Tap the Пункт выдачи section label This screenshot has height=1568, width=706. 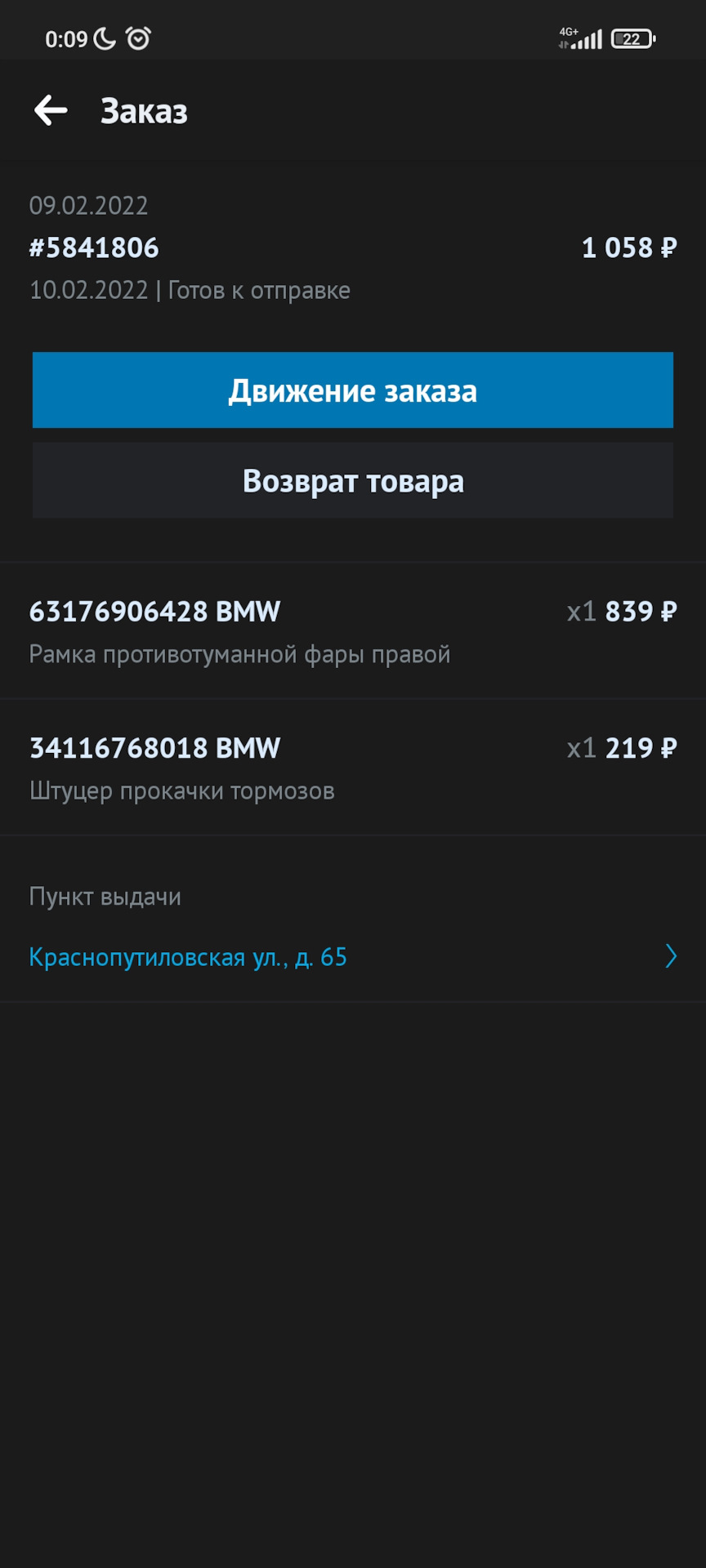pyautogui.click(x=105, y=896)
